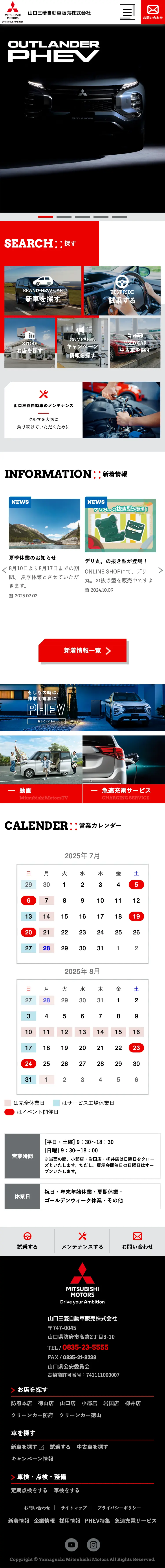
Task: Show next news item with right arrow
Action: [160, 570]
